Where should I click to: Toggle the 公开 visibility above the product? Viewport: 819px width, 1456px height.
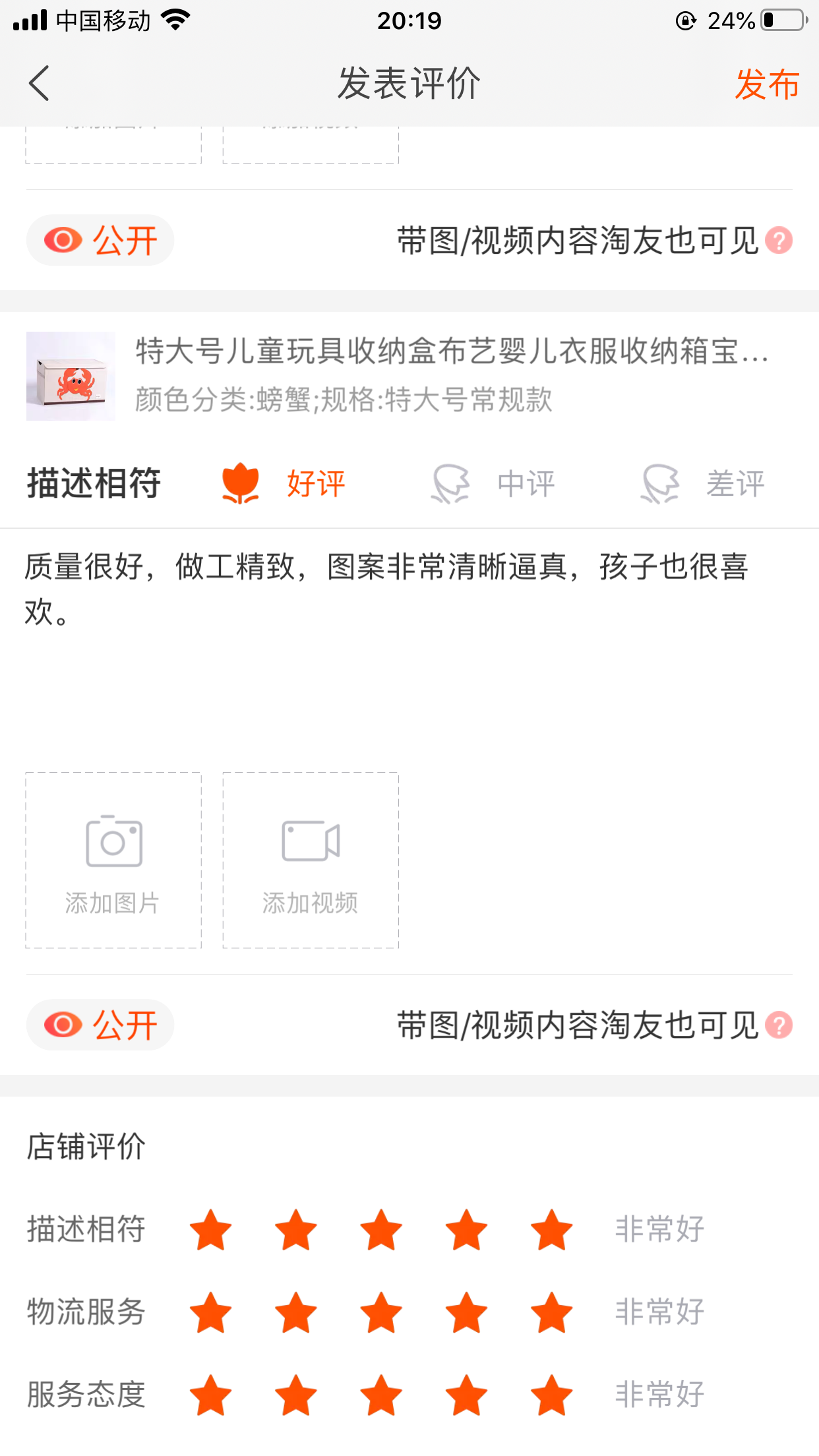[x=100, y=240]
